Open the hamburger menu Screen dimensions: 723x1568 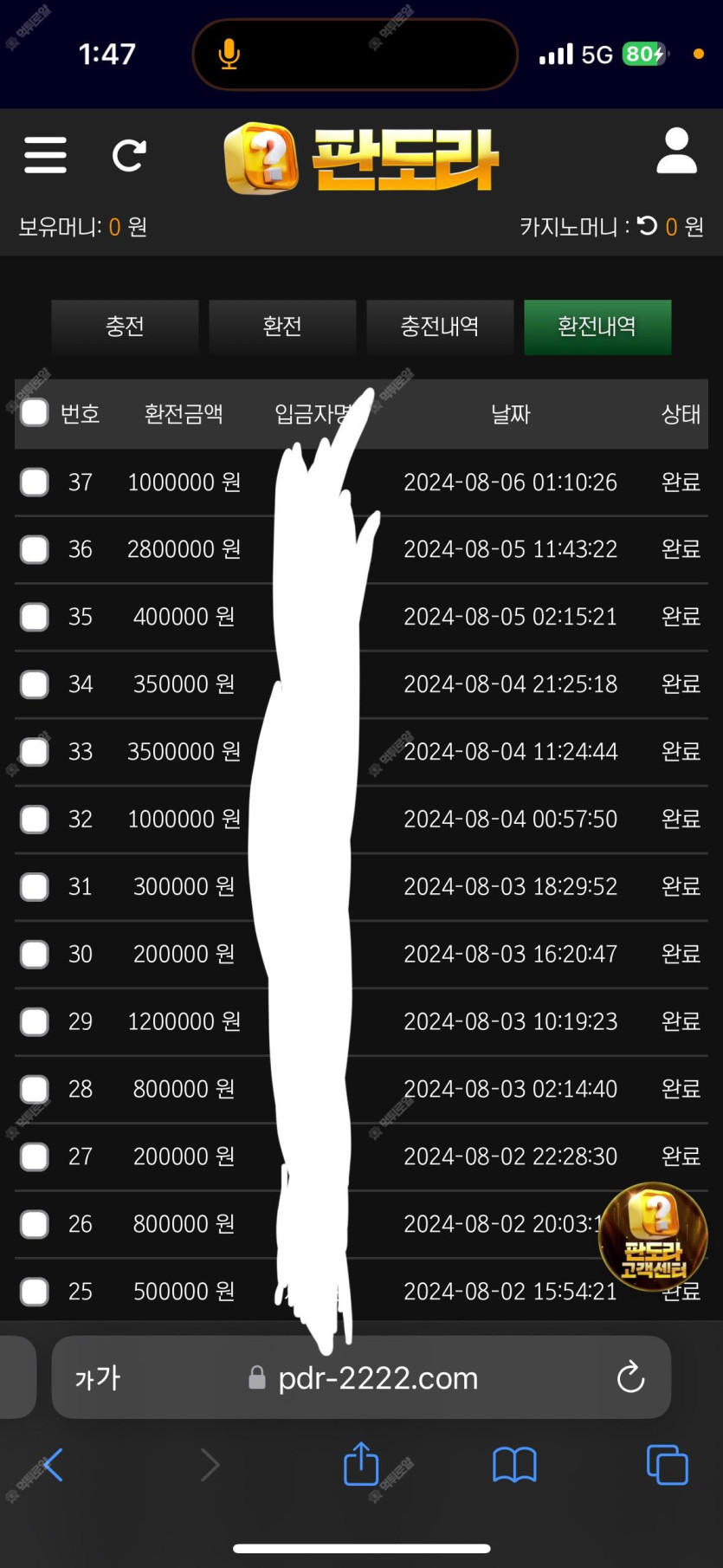(45, 155)
